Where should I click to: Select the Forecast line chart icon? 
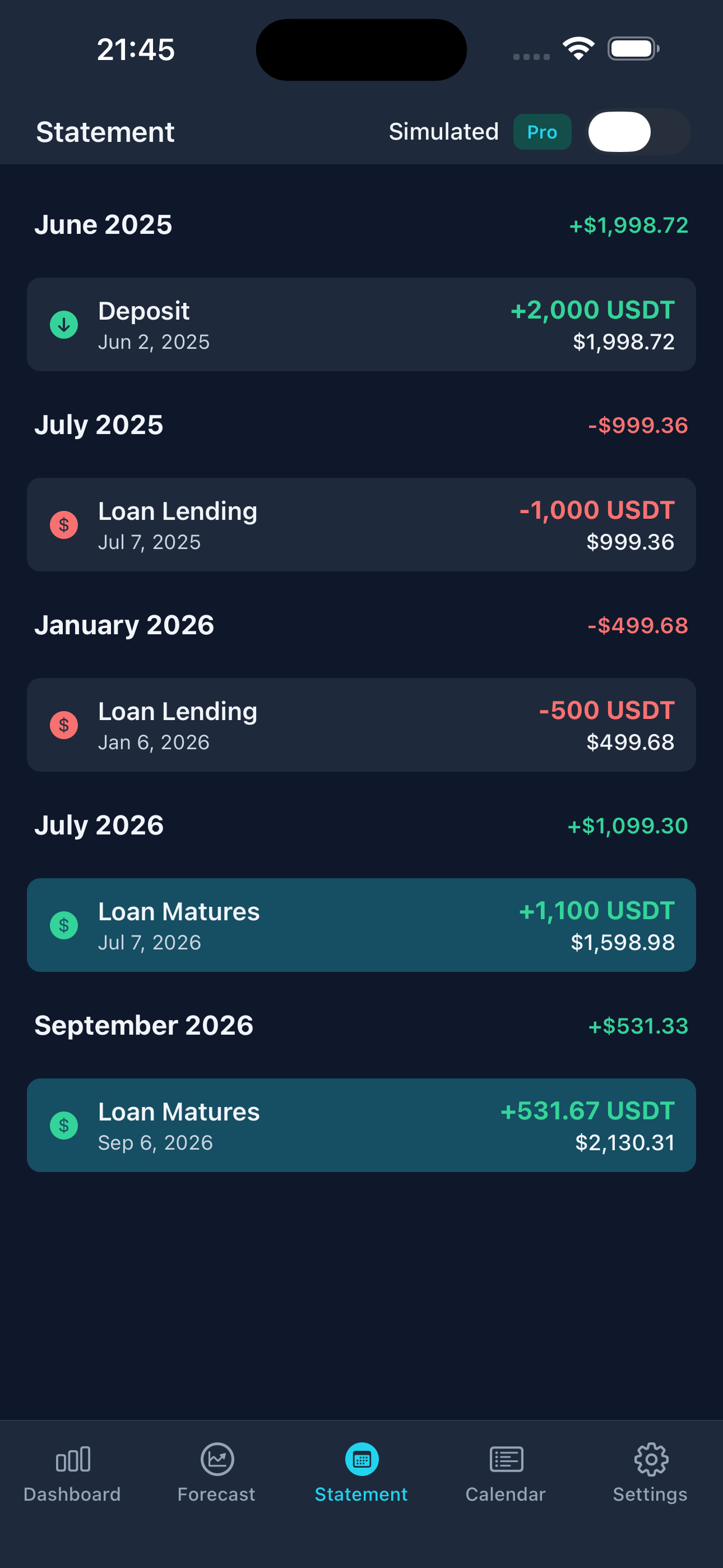pos(217,1459)
